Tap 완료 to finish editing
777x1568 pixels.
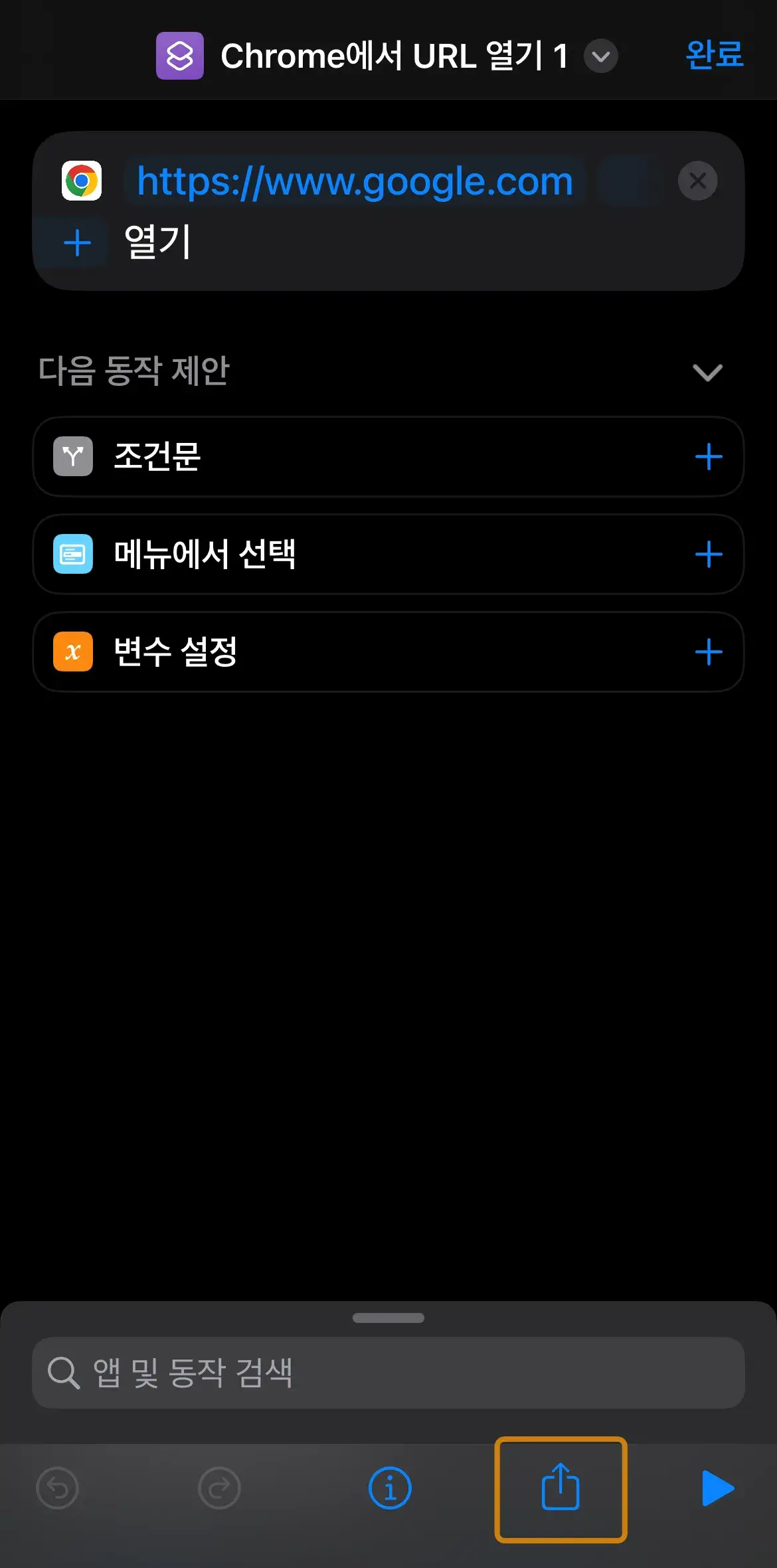pyautogui.click(x=714, y=55)
